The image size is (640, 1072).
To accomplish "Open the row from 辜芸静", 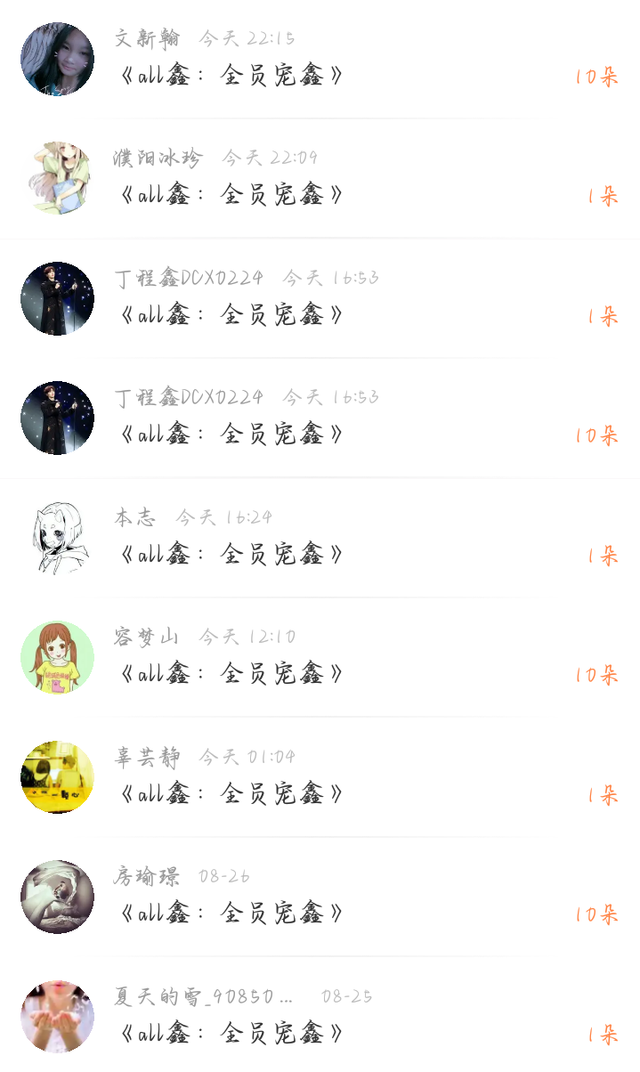I will (320, 777).
